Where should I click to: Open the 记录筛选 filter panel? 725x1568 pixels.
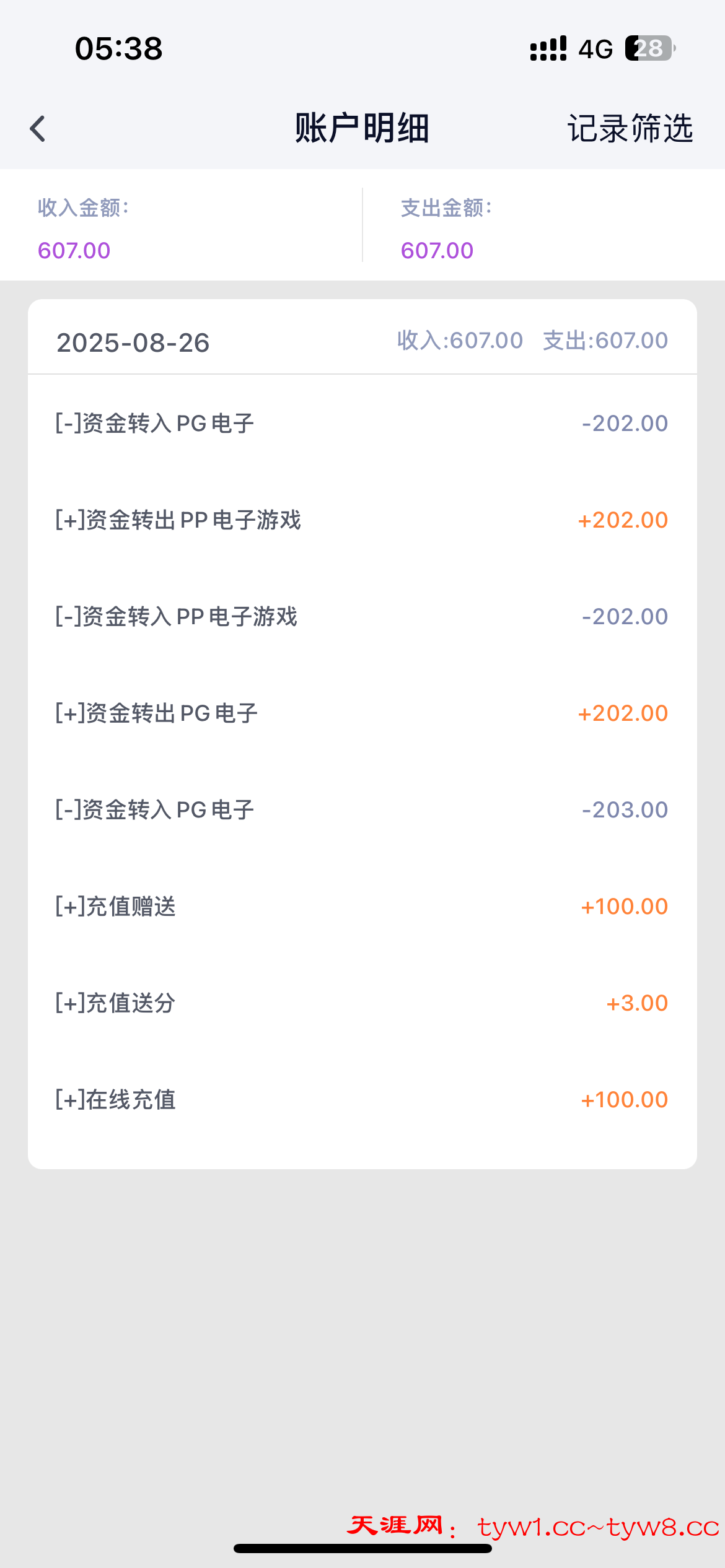point(630,129)
